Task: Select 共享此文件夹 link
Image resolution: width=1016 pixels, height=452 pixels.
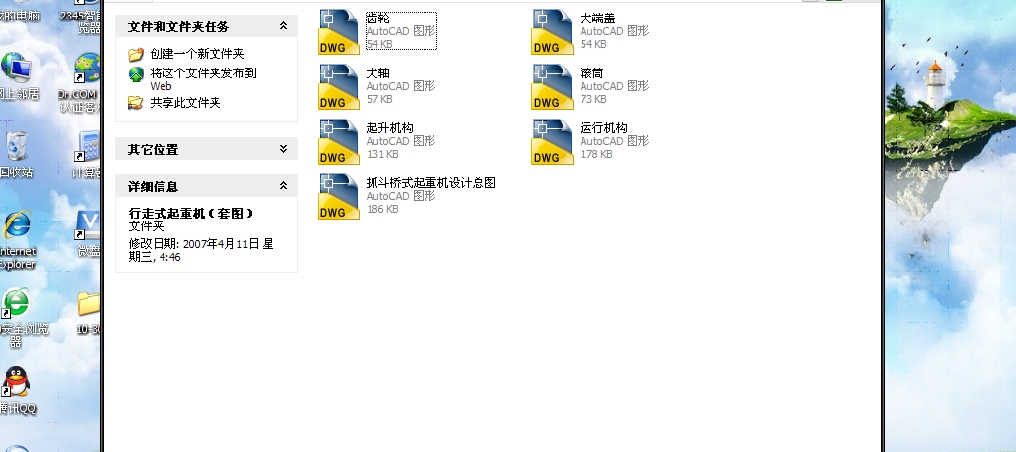Action: tap(185, 102)
